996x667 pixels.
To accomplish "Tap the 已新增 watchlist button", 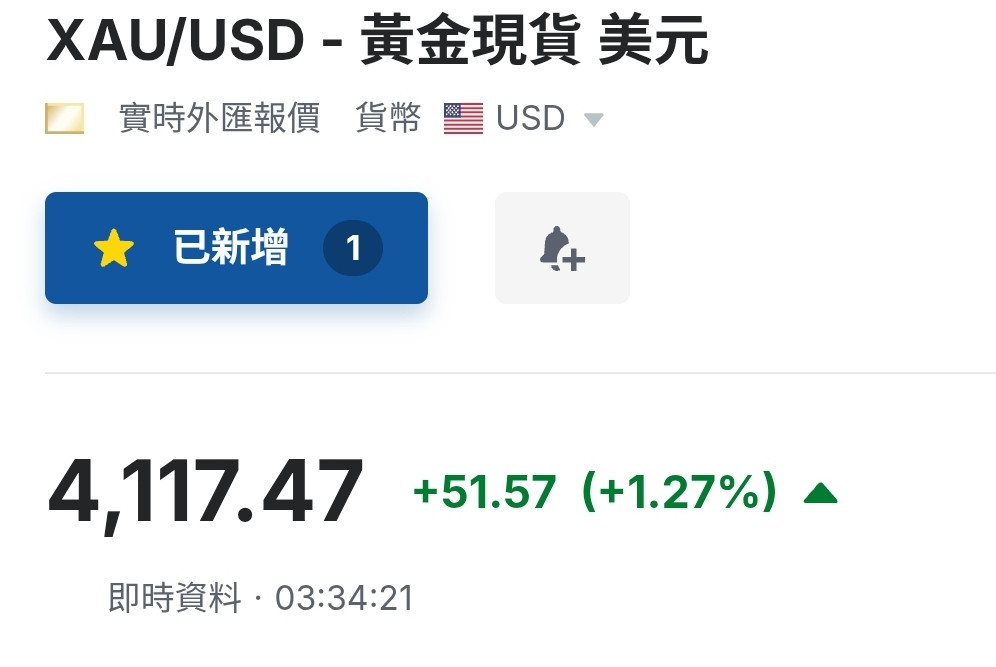I will (236, 248).
